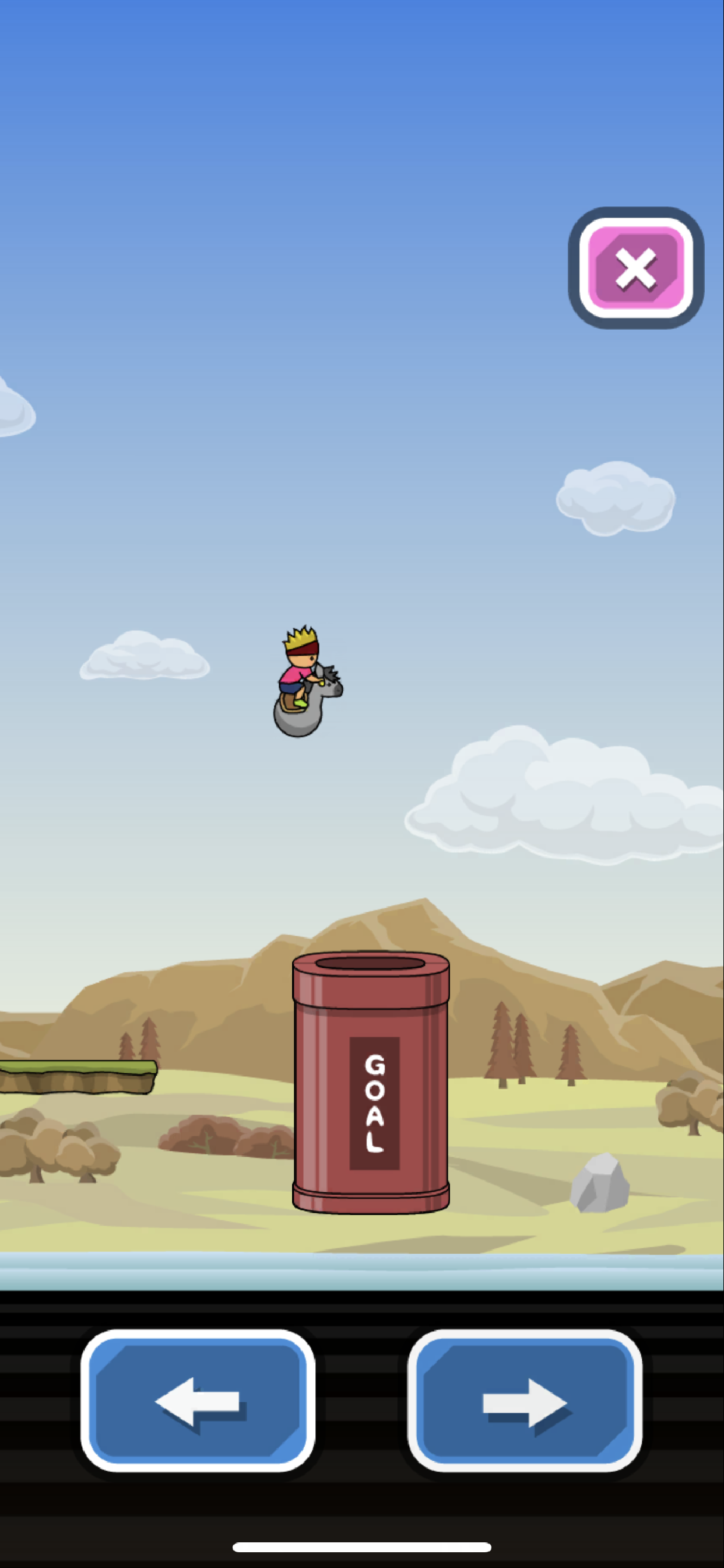Move the character left with the arrow
The image size is (724, 1568).
(198, 1401)
